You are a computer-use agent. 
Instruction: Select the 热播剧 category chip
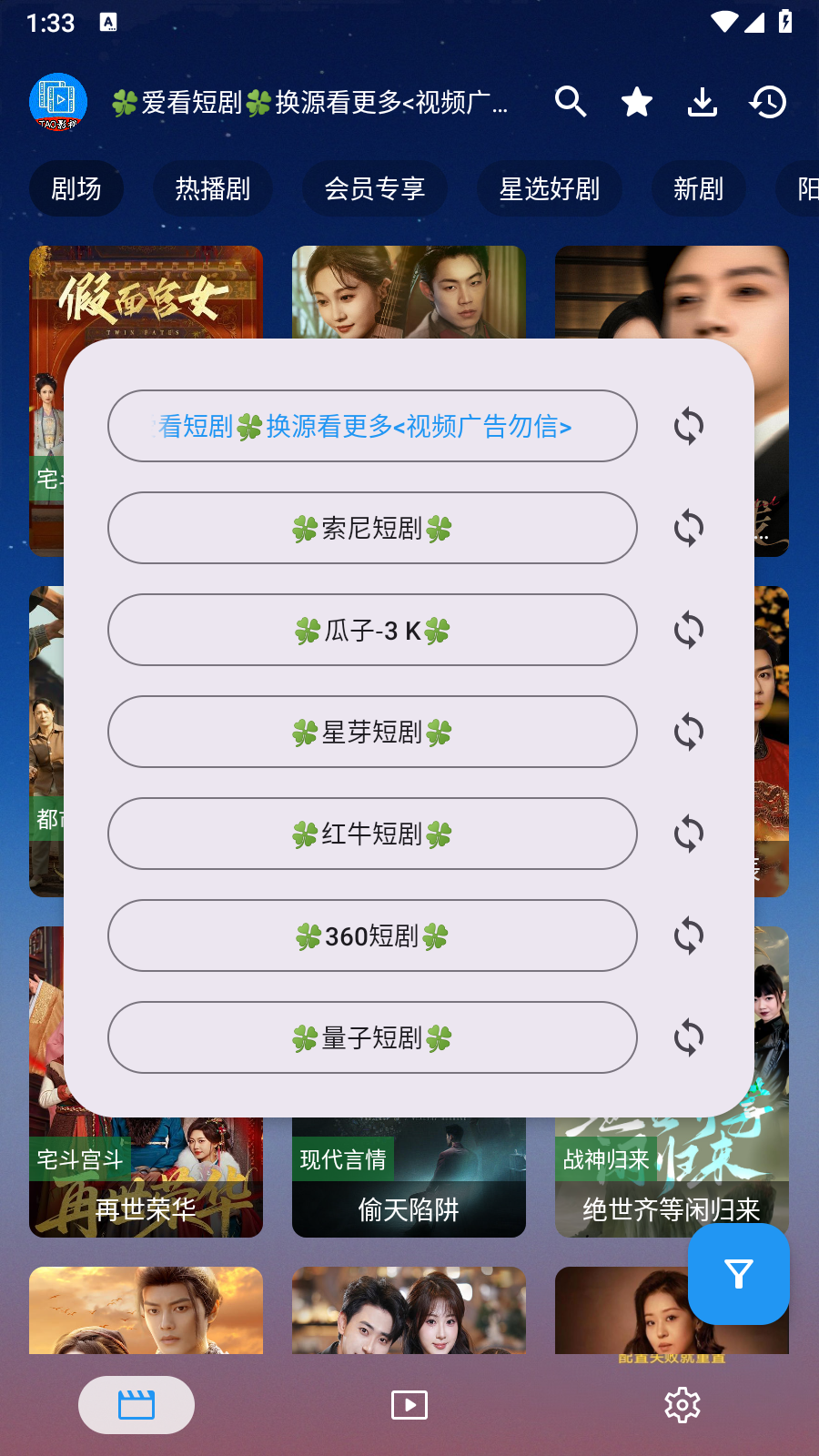(213, 189)
